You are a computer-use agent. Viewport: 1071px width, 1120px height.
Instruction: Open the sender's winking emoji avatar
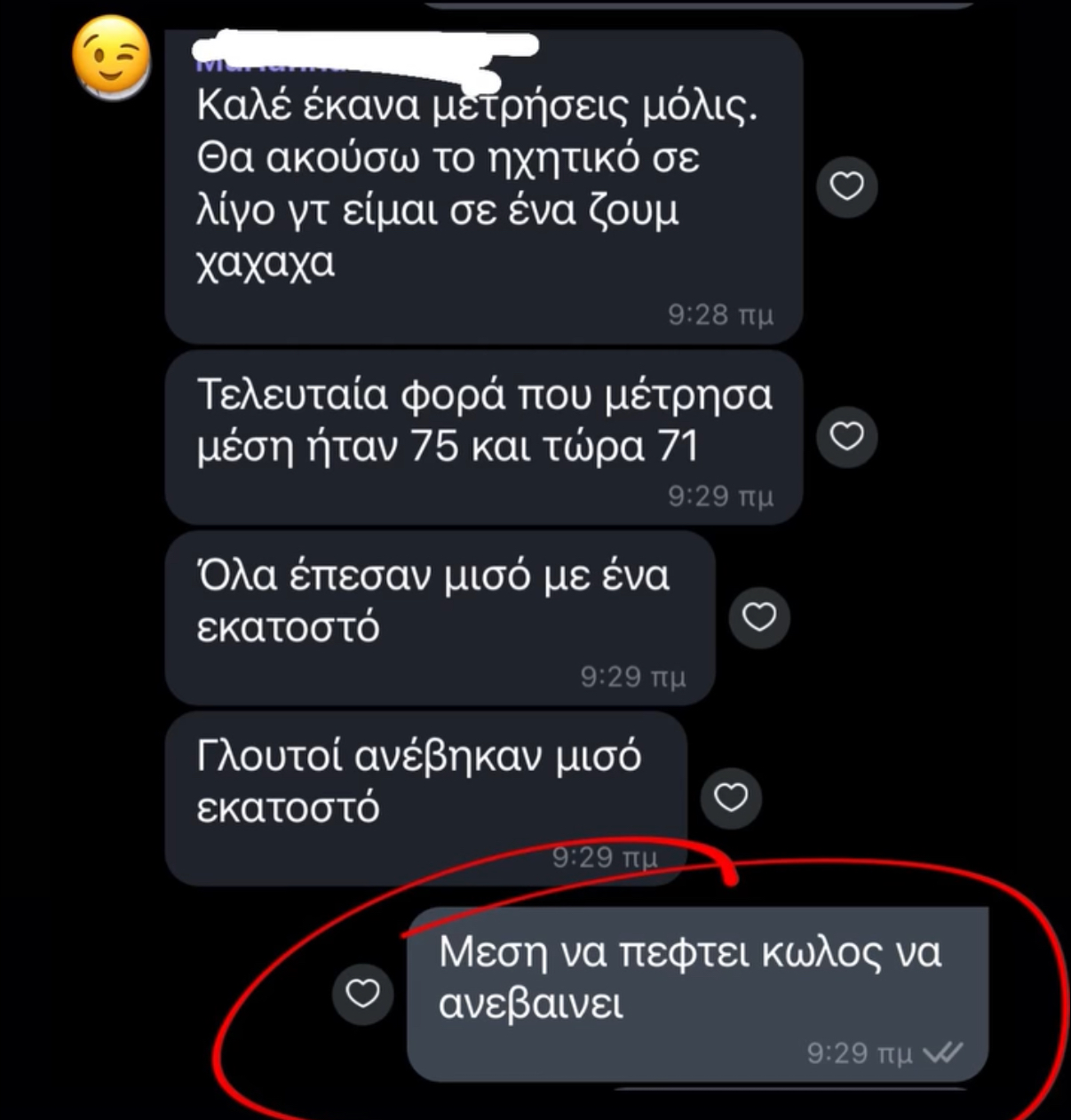pyautogui.click(x=111, y=58)
